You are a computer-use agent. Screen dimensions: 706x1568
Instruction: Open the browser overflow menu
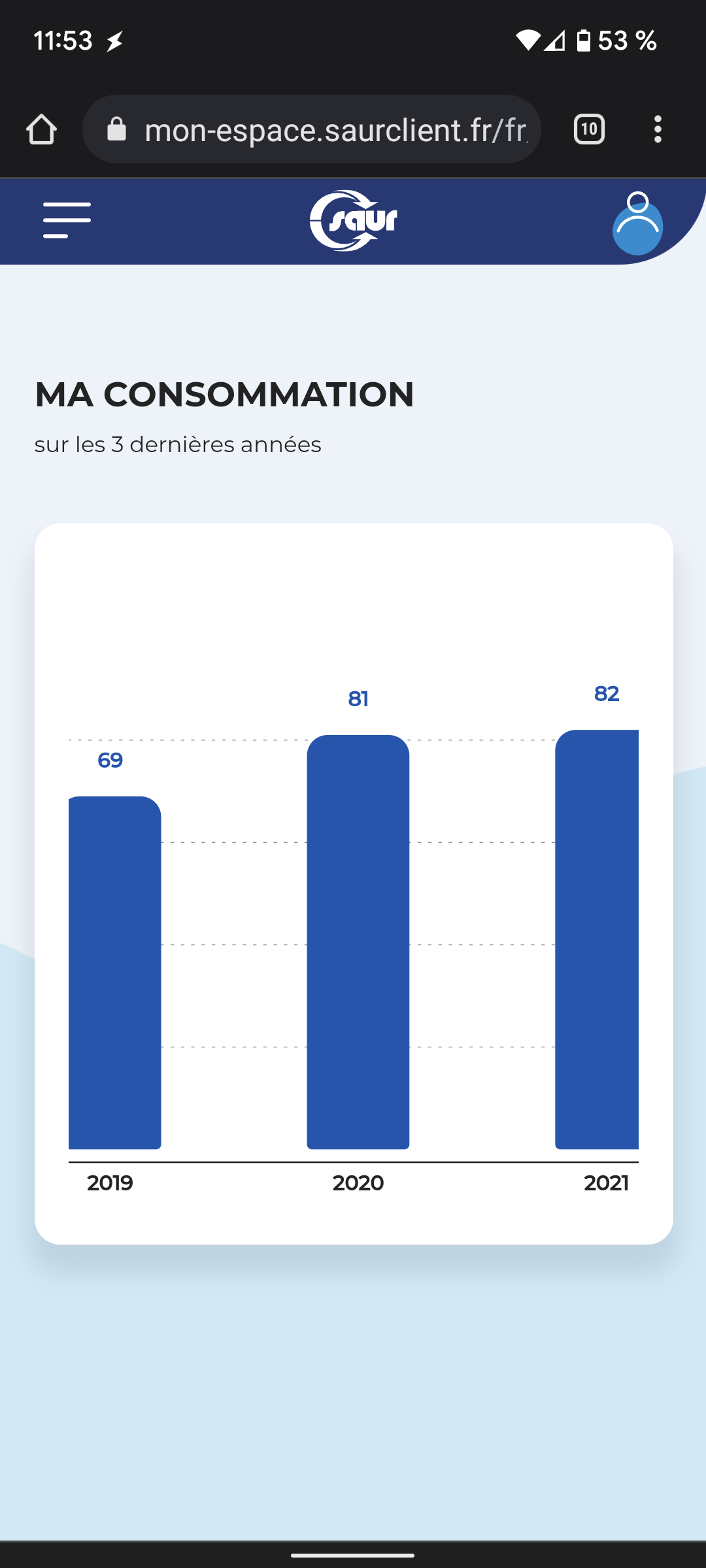[658, 129]
